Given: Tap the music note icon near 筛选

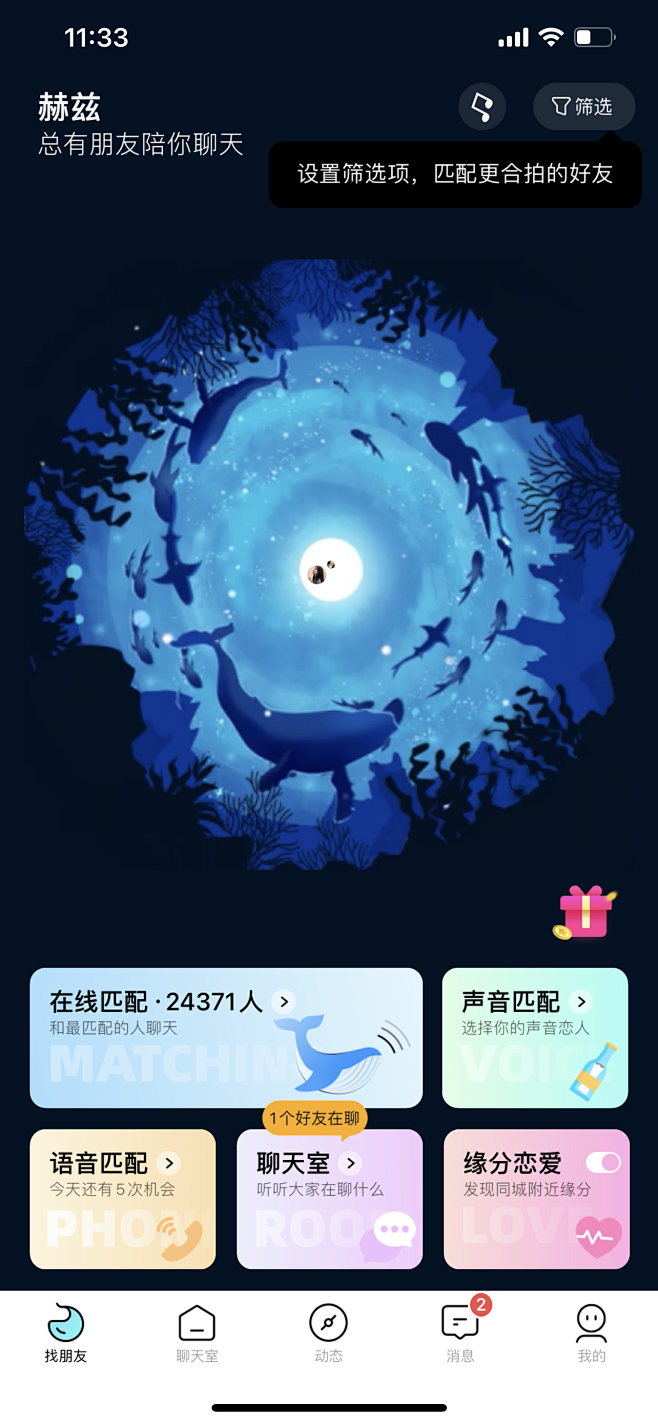Looking at the screenshot, I should [482, 106].
